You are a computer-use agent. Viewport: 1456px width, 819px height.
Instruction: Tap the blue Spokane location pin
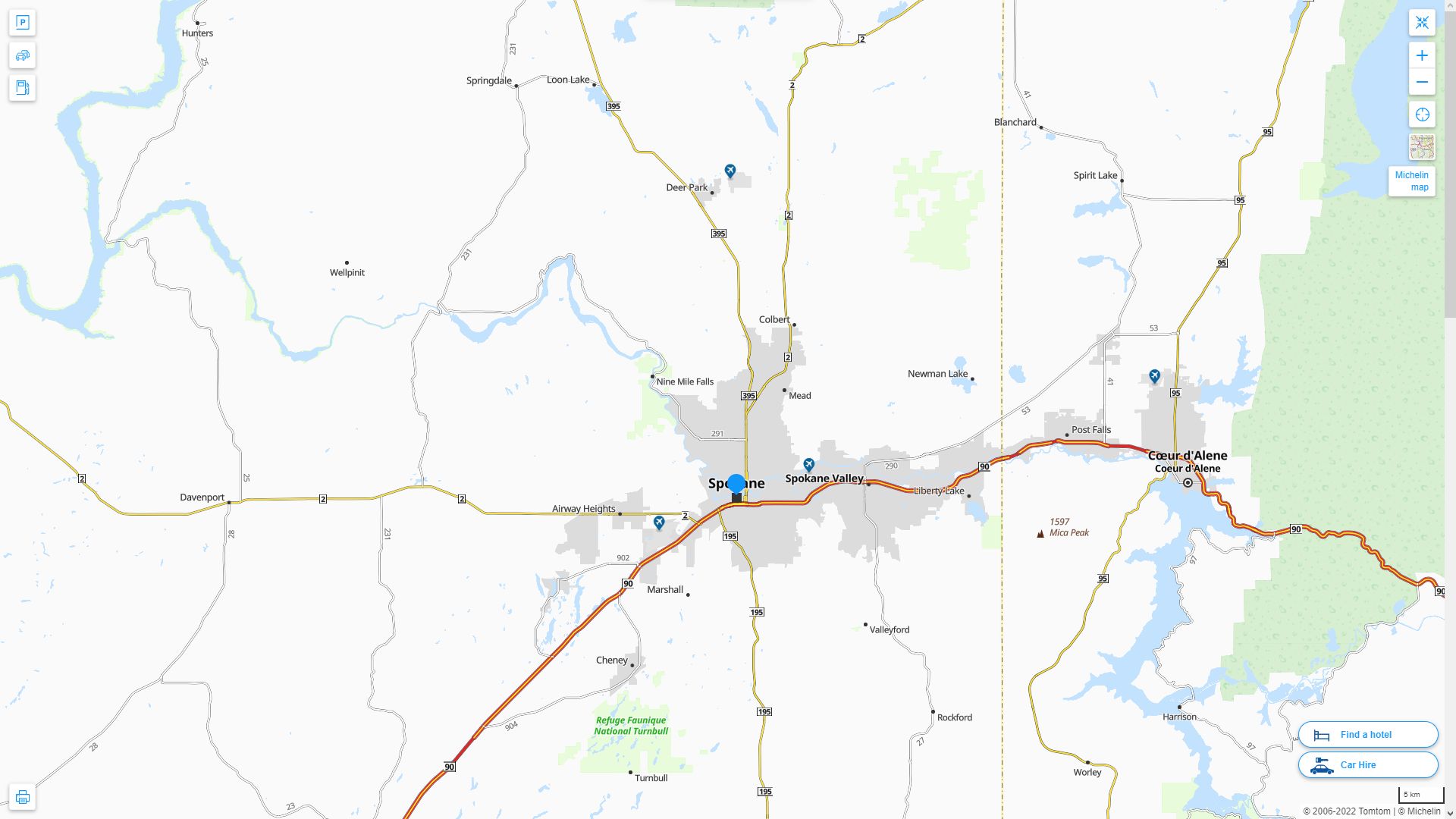click(x=736, y=485)
